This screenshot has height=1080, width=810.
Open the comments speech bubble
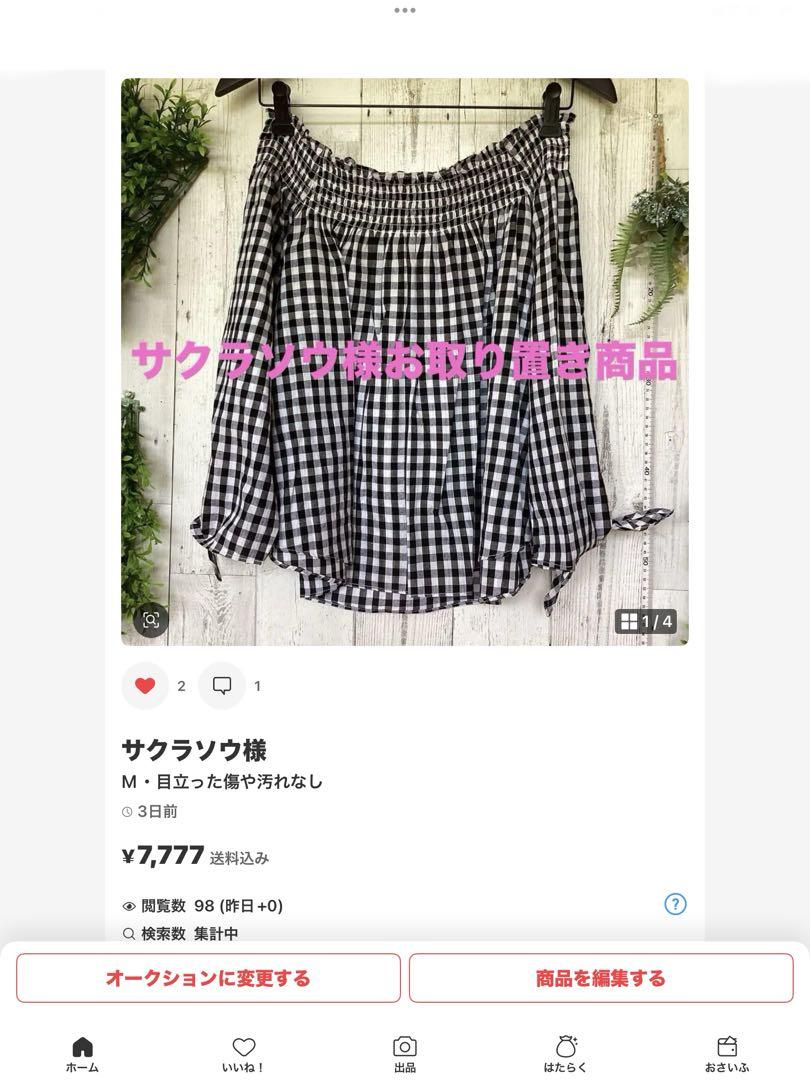[x=222, y=686]
